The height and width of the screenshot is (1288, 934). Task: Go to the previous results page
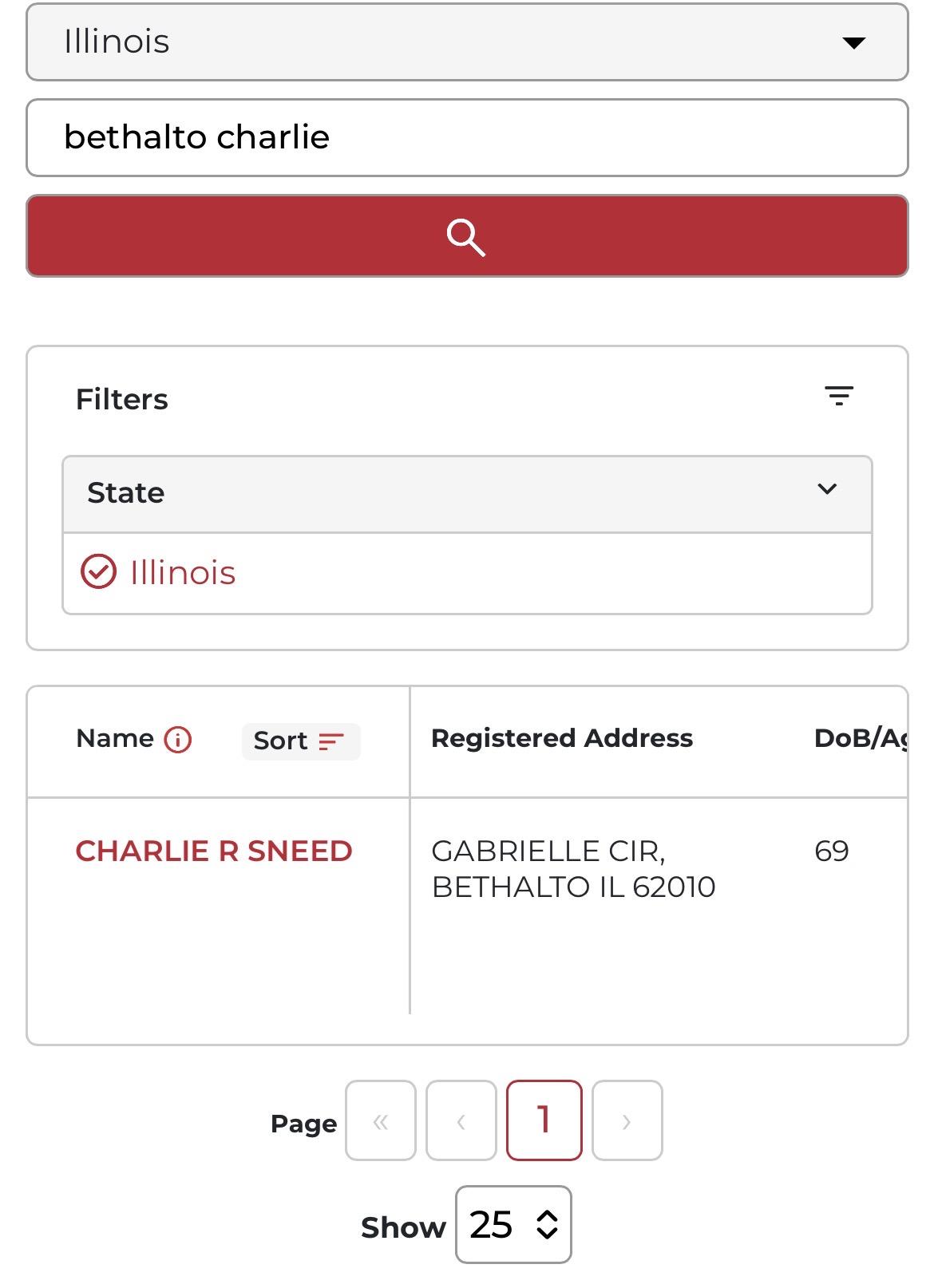click(461, 1120)
